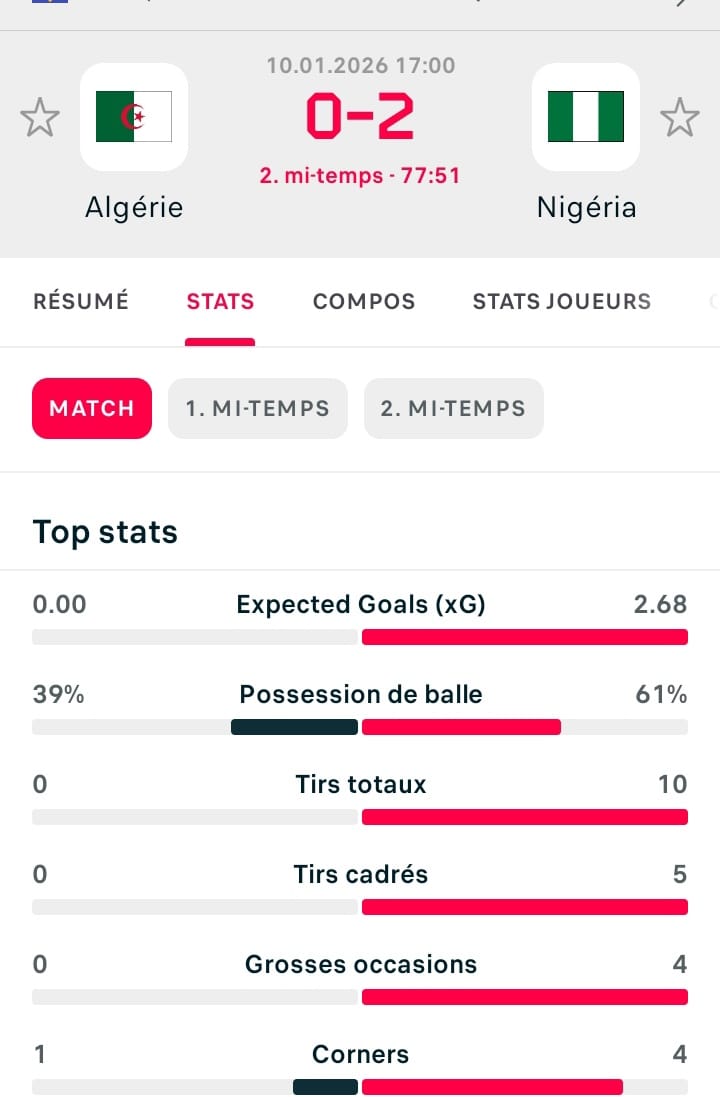Show 1. Mi-temps statistics
This screenshot has height=1097, width=720.
(x=258, y=408)
